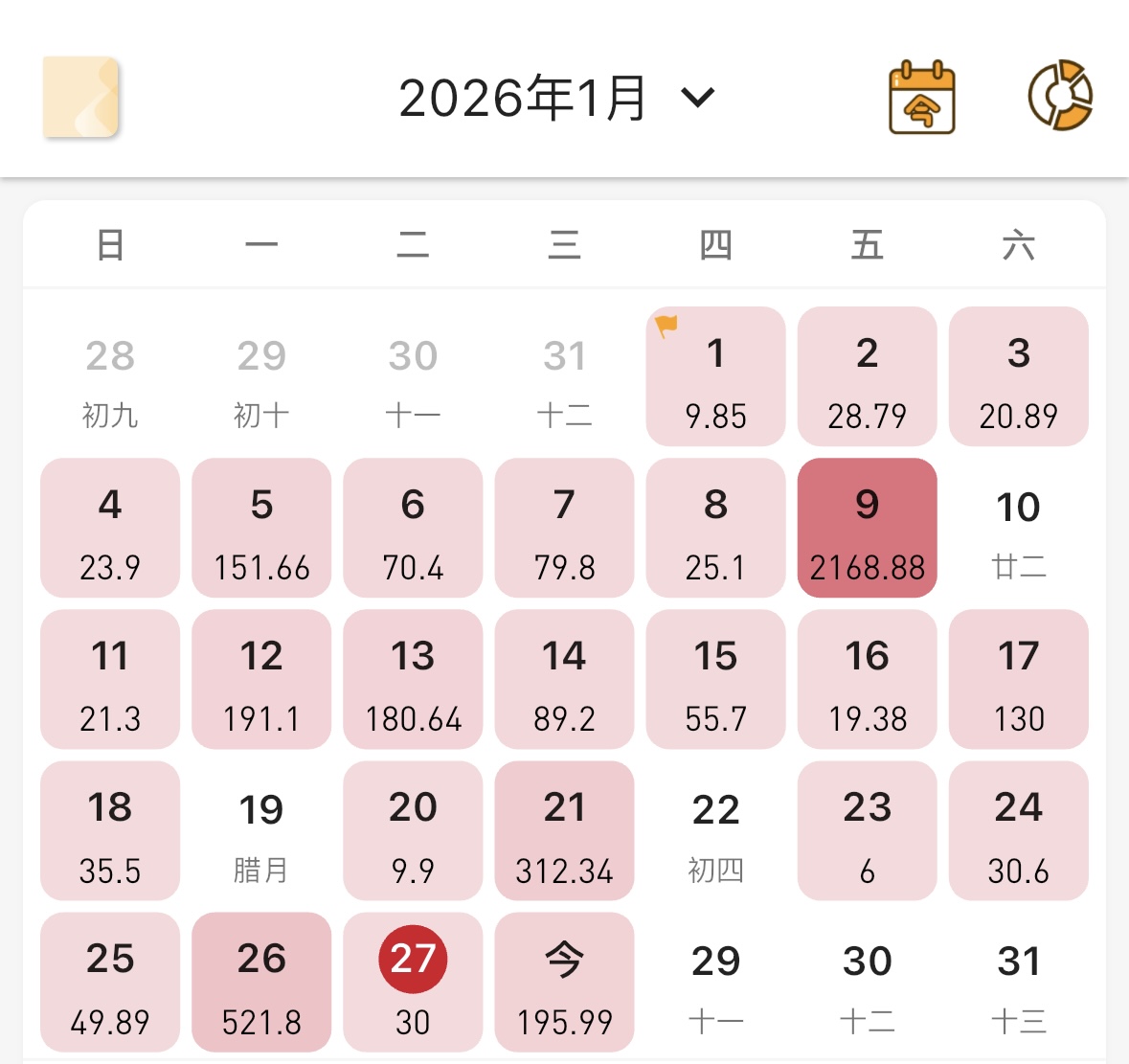The image size is (1129, 1064).
Task: Open January 19 labeled 腊月
Action: (261, 830)
